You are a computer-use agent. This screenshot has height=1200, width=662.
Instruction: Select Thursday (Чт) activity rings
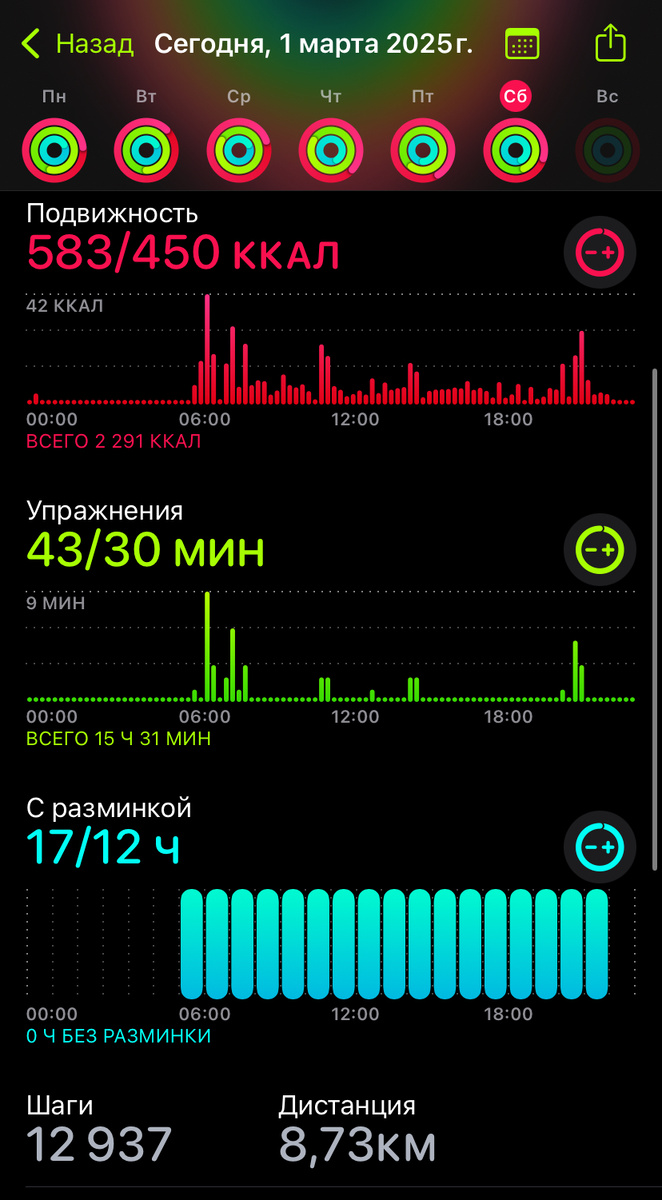[331, 149]
